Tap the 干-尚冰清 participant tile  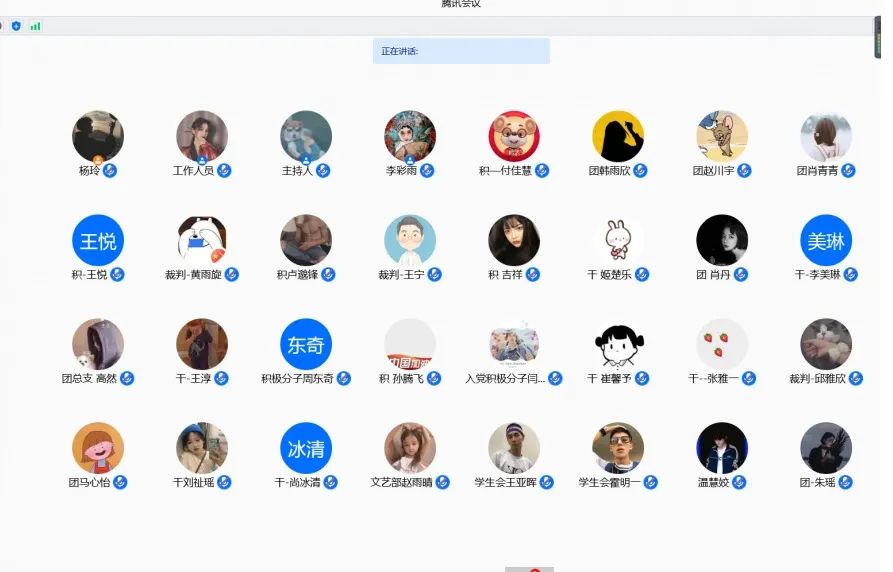click(x=306, y=449)
